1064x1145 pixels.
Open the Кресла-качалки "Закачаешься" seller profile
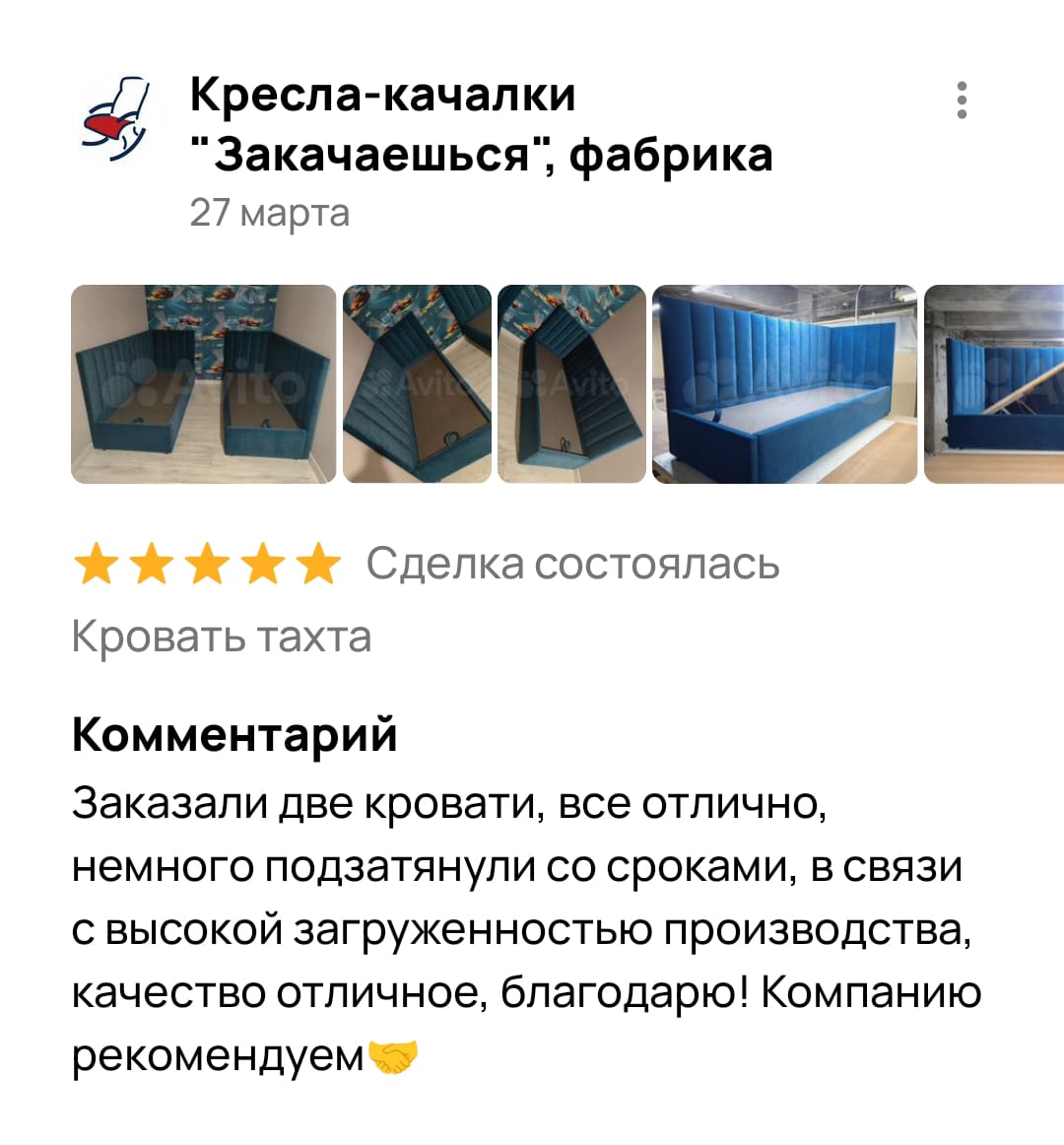[480, 124]
